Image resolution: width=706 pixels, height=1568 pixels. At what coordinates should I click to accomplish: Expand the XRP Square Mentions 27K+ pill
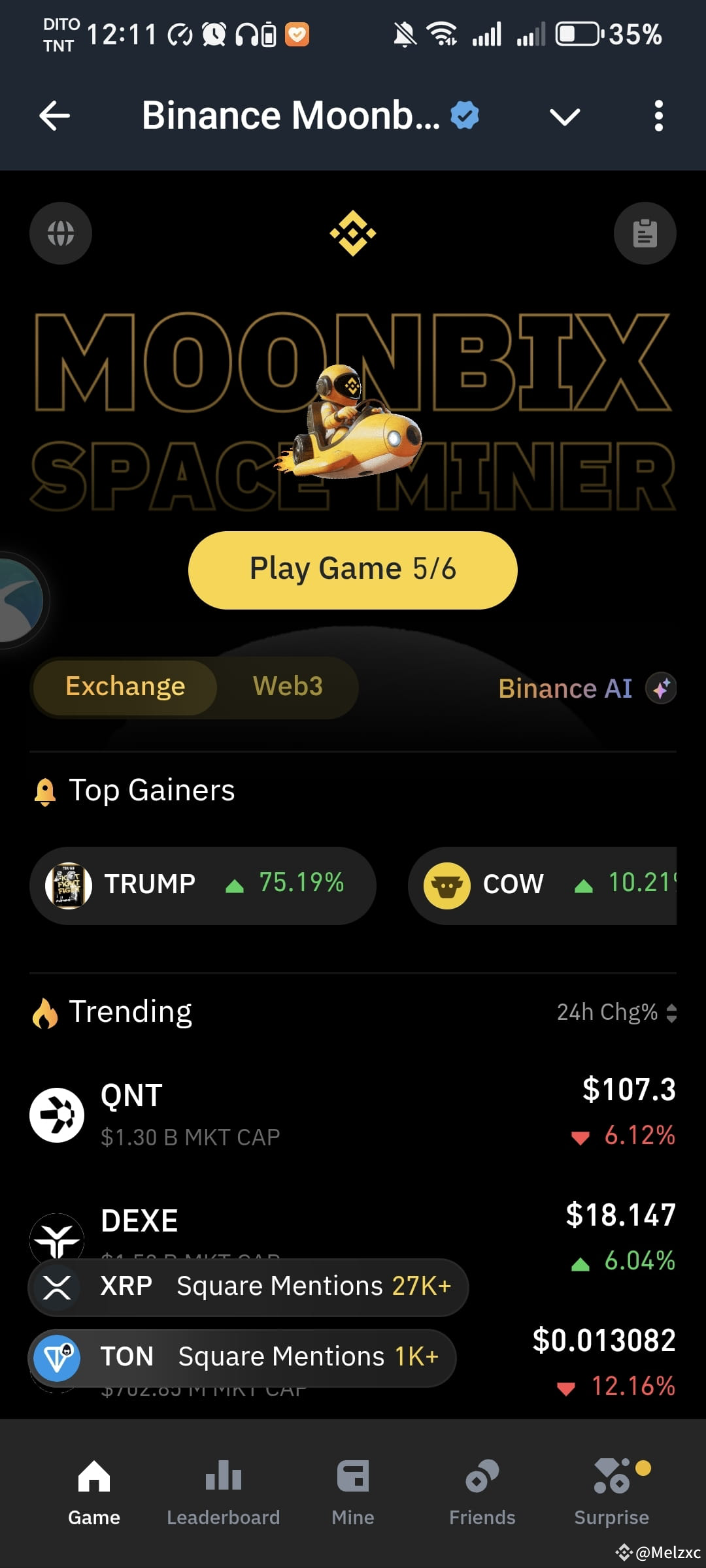[x=248, y=1287]
